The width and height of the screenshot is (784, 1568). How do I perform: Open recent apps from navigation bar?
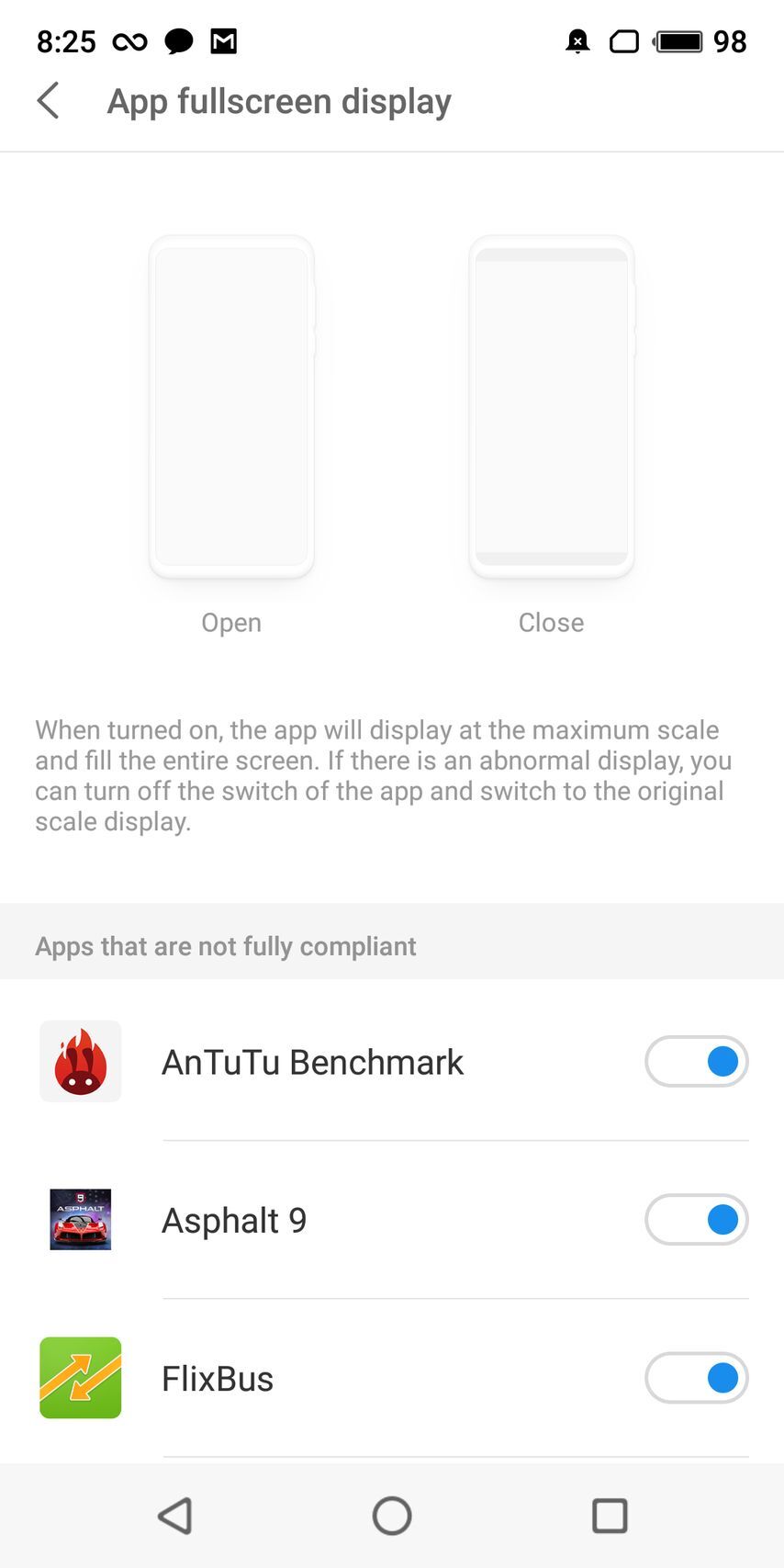[x=610, y=1516]
